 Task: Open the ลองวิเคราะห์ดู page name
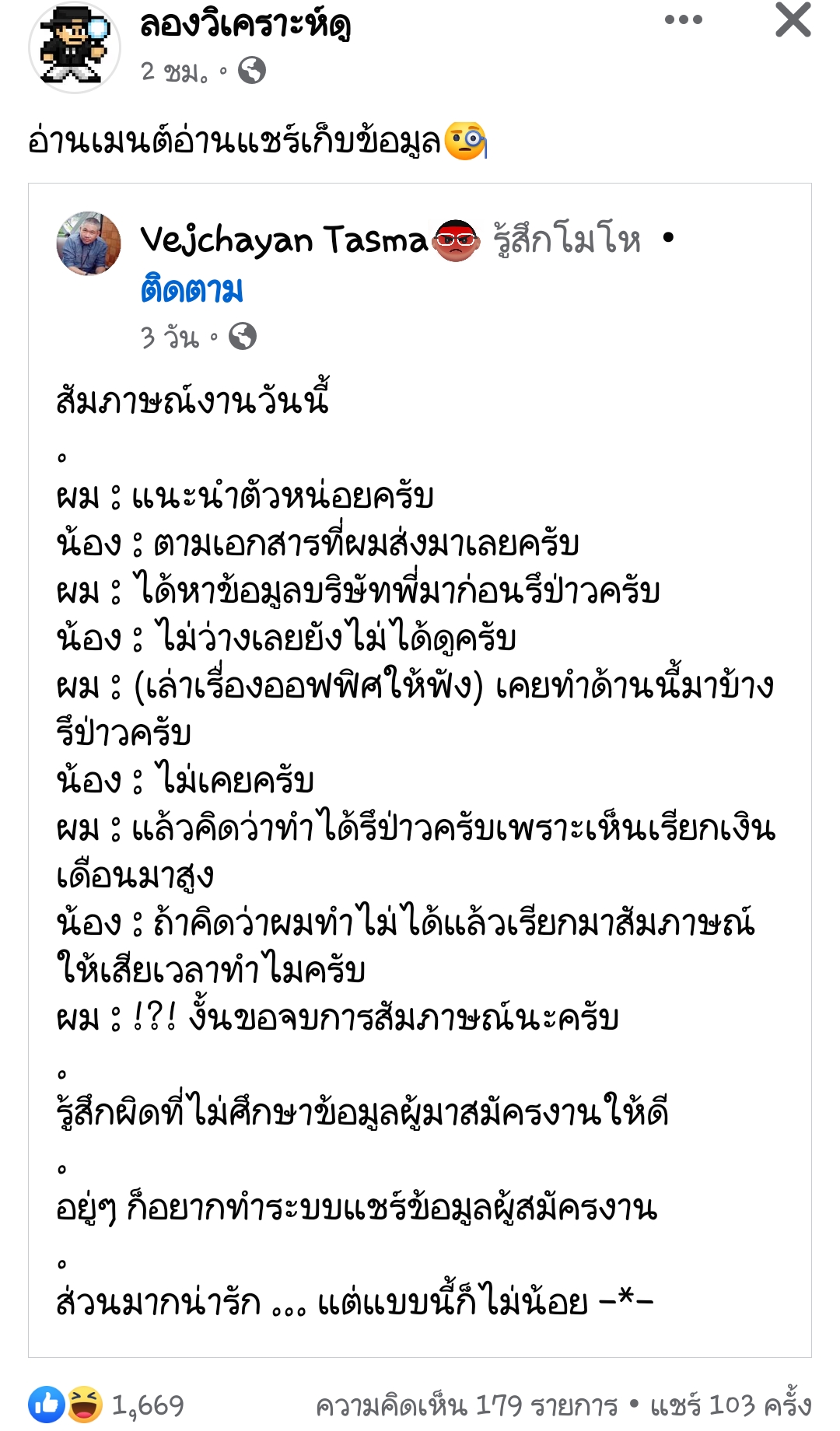click(245, 25)
